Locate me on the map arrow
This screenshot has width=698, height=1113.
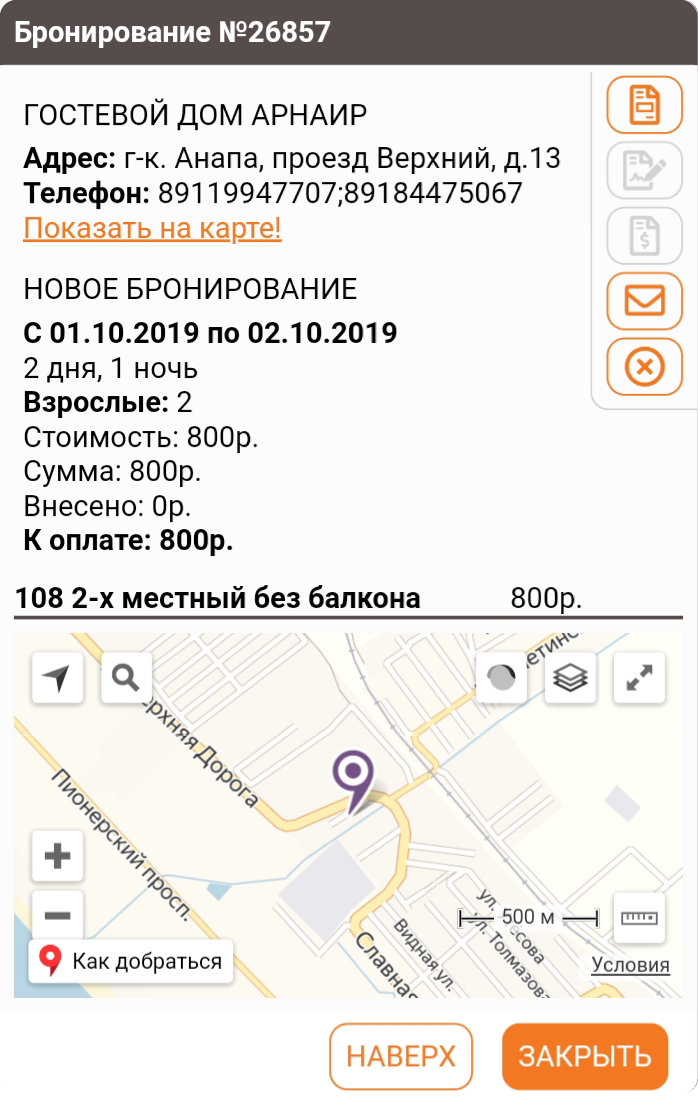(x=58, y=679)
